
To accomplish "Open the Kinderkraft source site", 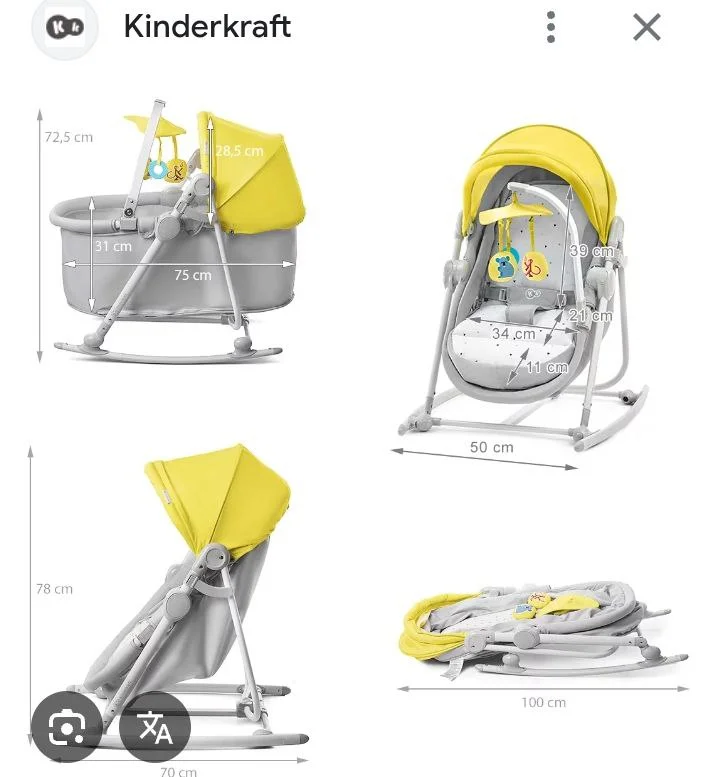I will (206, 27).
